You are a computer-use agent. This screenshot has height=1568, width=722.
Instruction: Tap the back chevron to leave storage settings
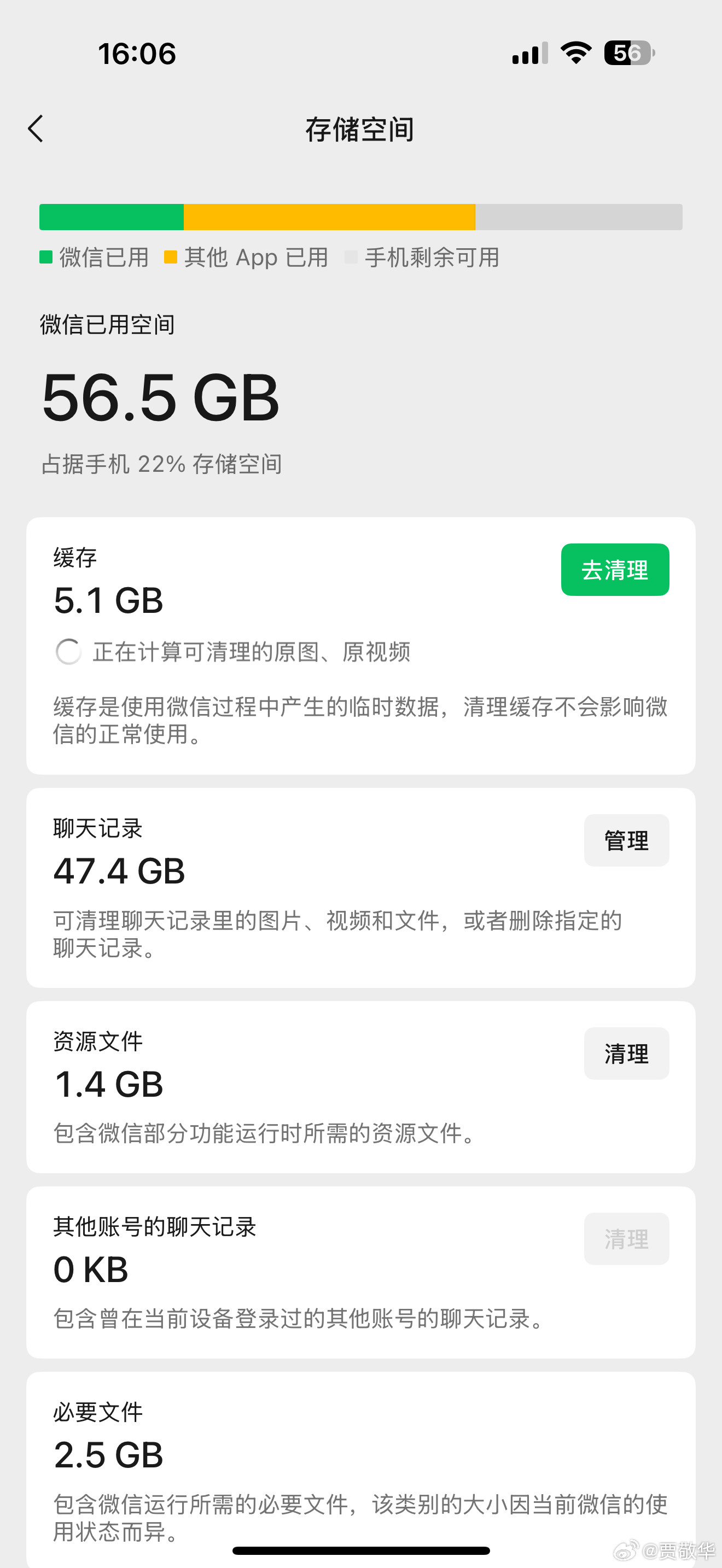pos(37,128)
